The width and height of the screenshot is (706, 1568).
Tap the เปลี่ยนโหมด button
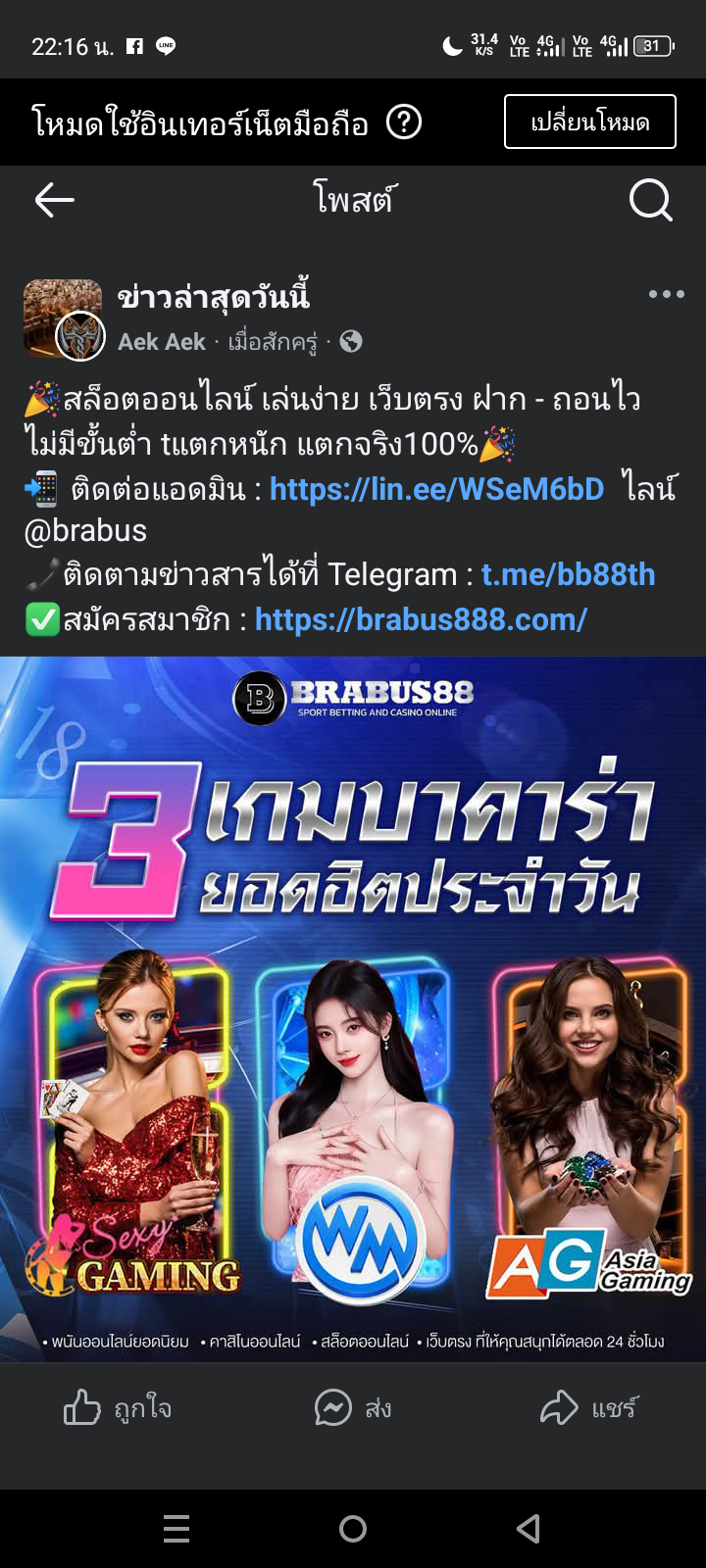(589, 122)
